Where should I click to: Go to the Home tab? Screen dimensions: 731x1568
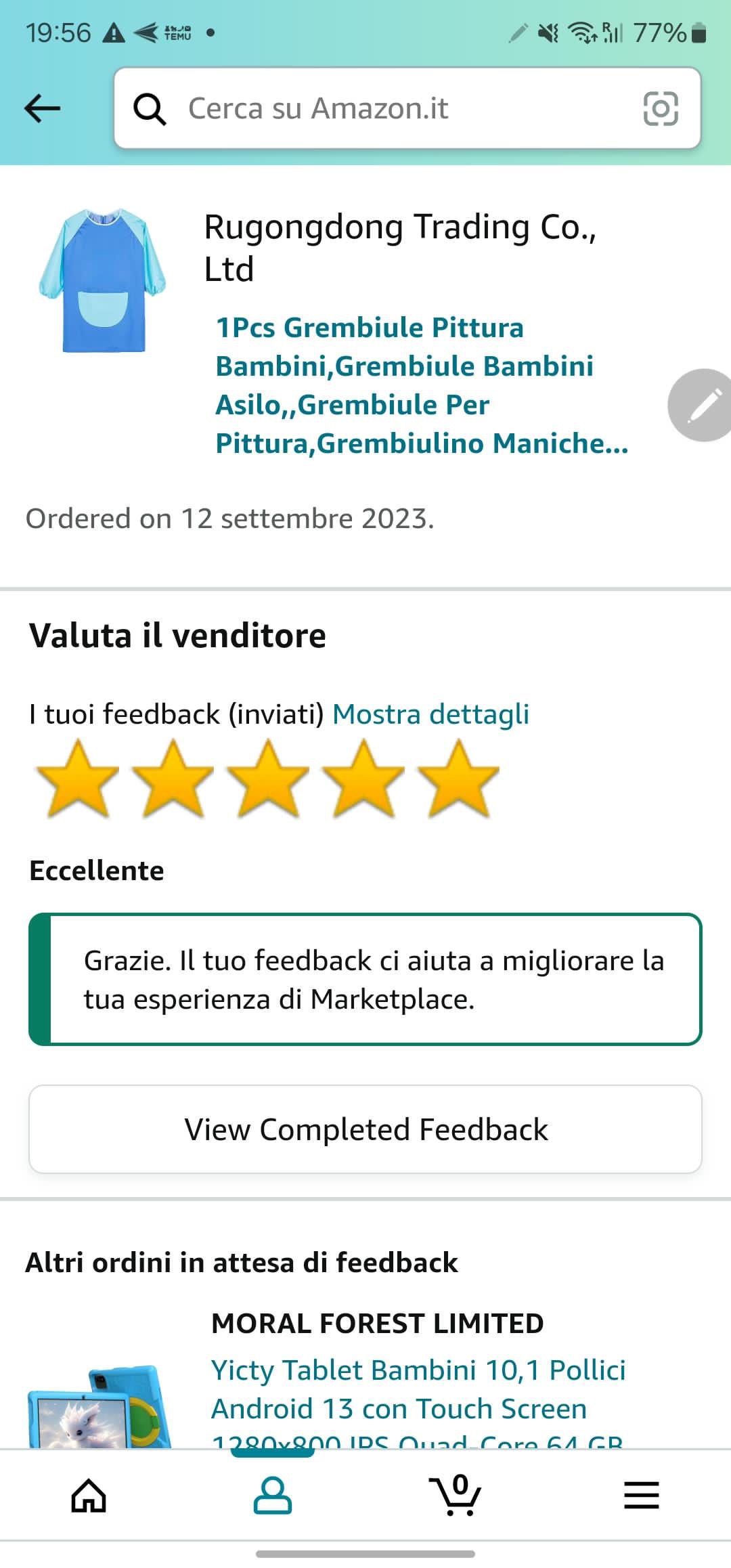(89, 1495)
